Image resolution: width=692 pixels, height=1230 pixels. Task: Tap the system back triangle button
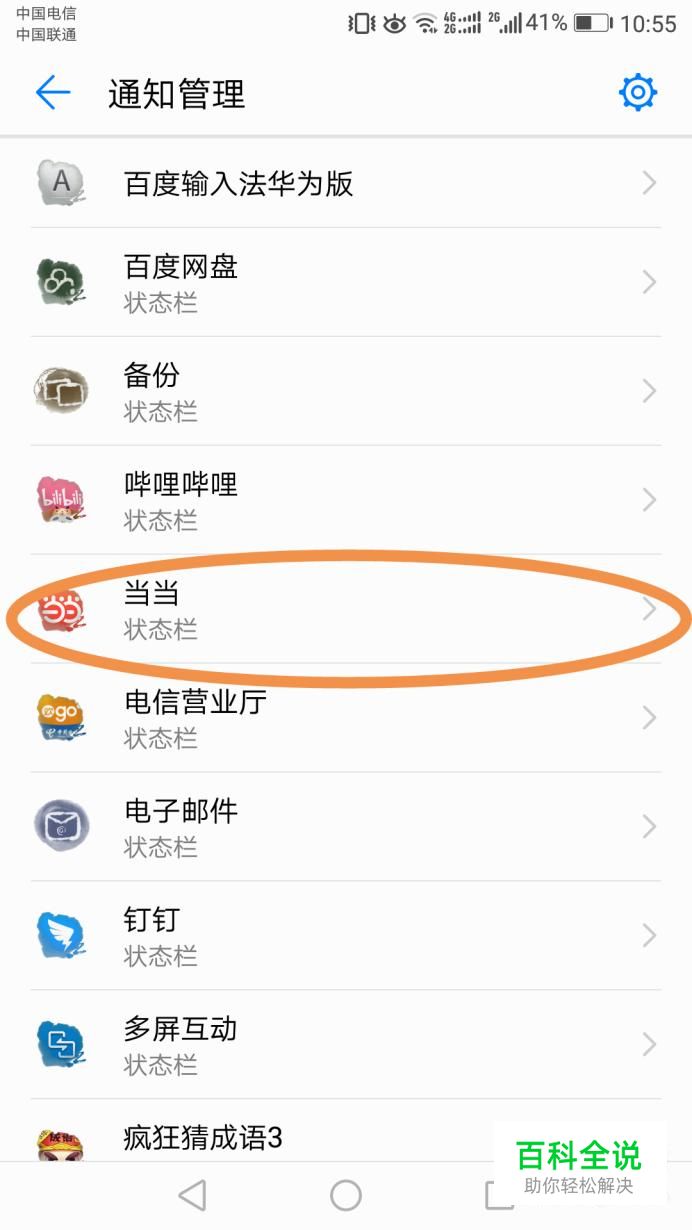point(192,1195)
